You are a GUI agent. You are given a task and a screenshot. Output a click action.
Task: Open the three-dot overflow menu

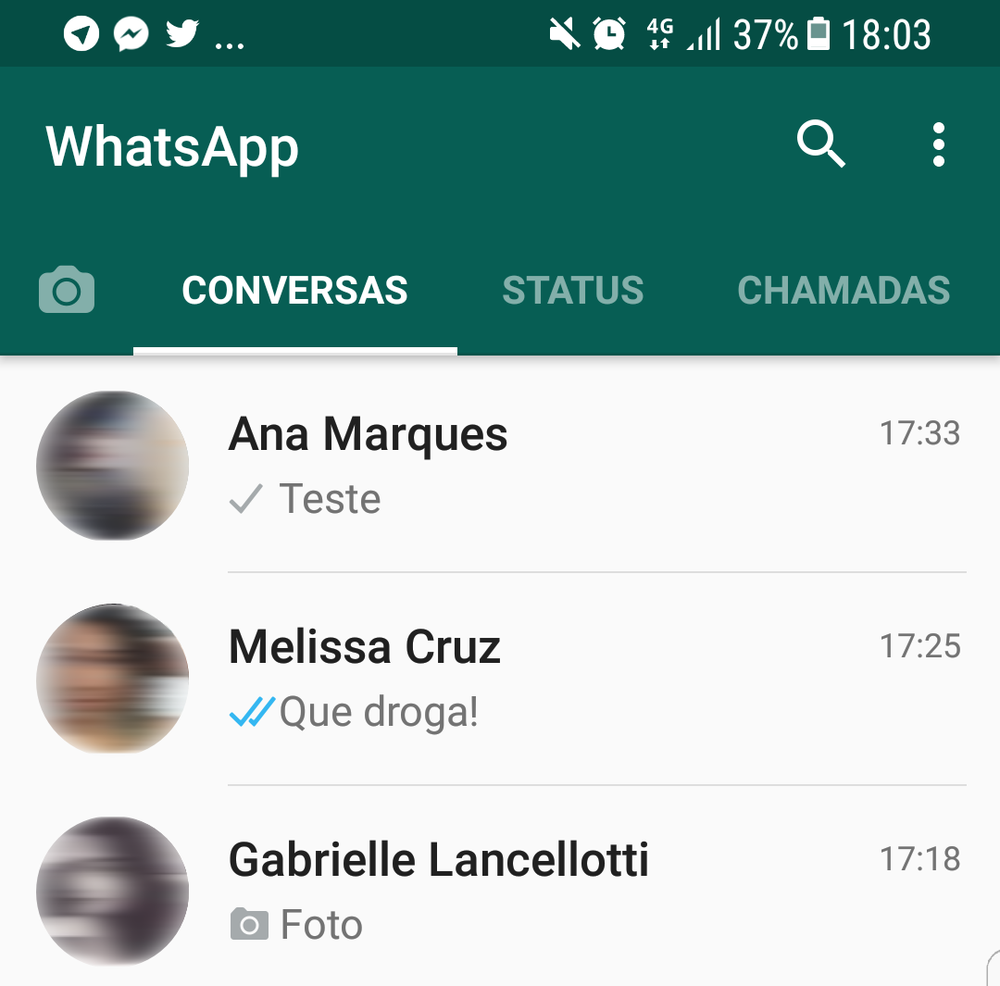tap(938, 145)
